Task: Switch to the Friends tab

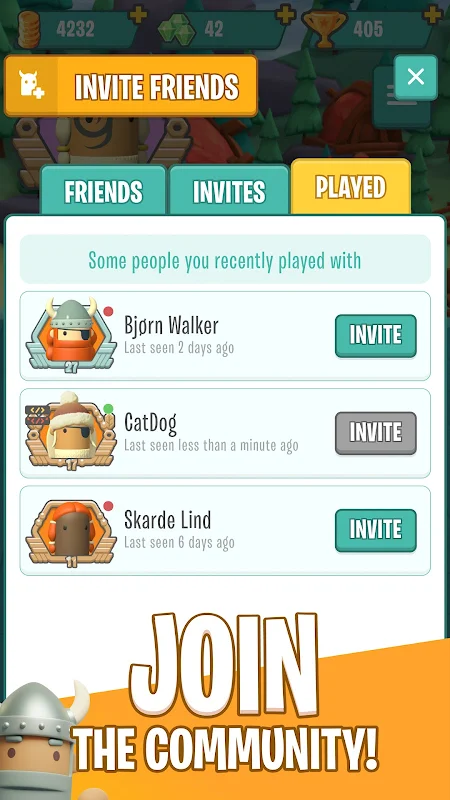Action: click(103, 191)
